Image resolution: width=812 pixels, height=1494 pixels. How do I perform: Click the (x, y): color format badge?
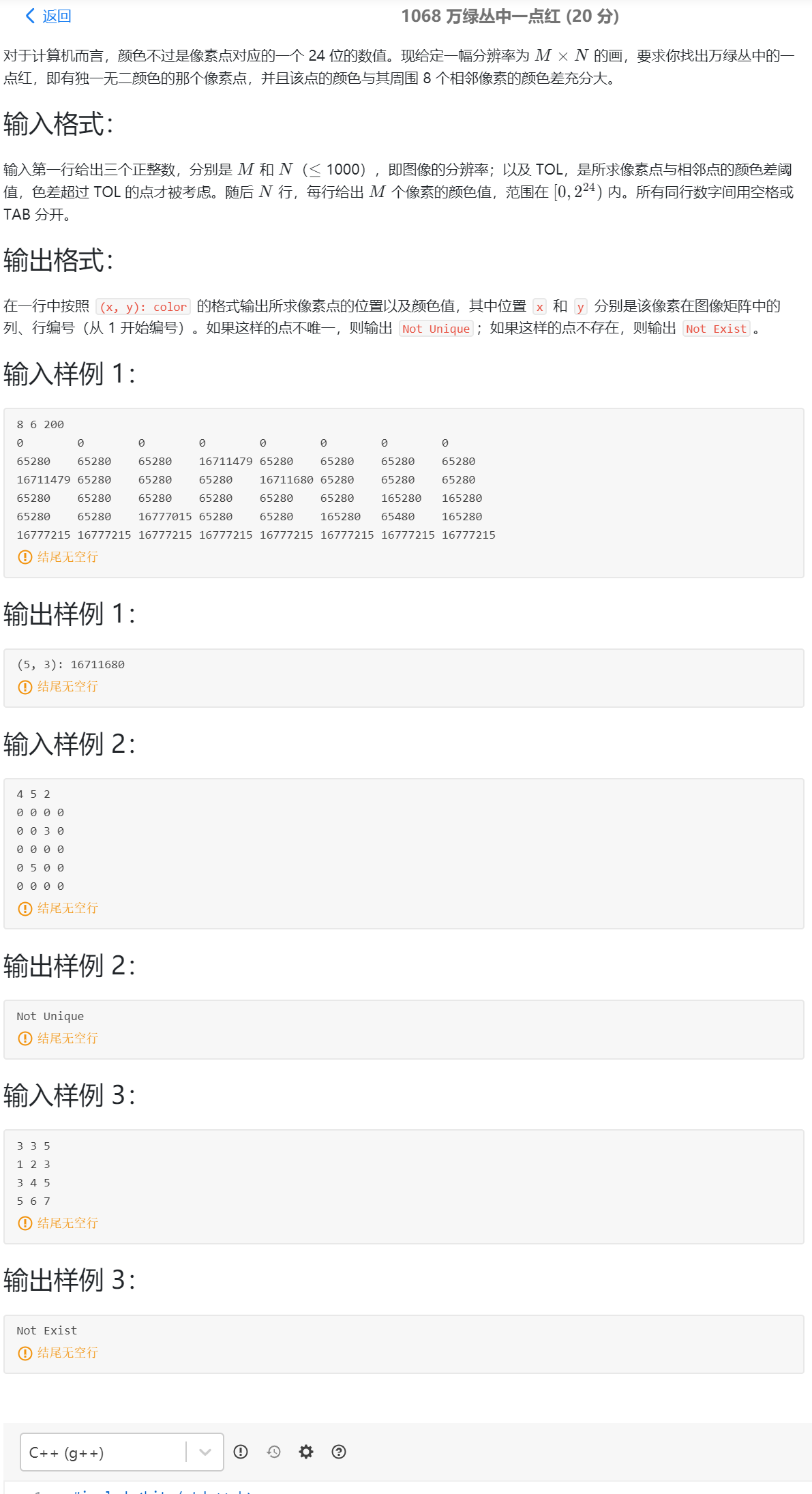(x=144, y=307)
